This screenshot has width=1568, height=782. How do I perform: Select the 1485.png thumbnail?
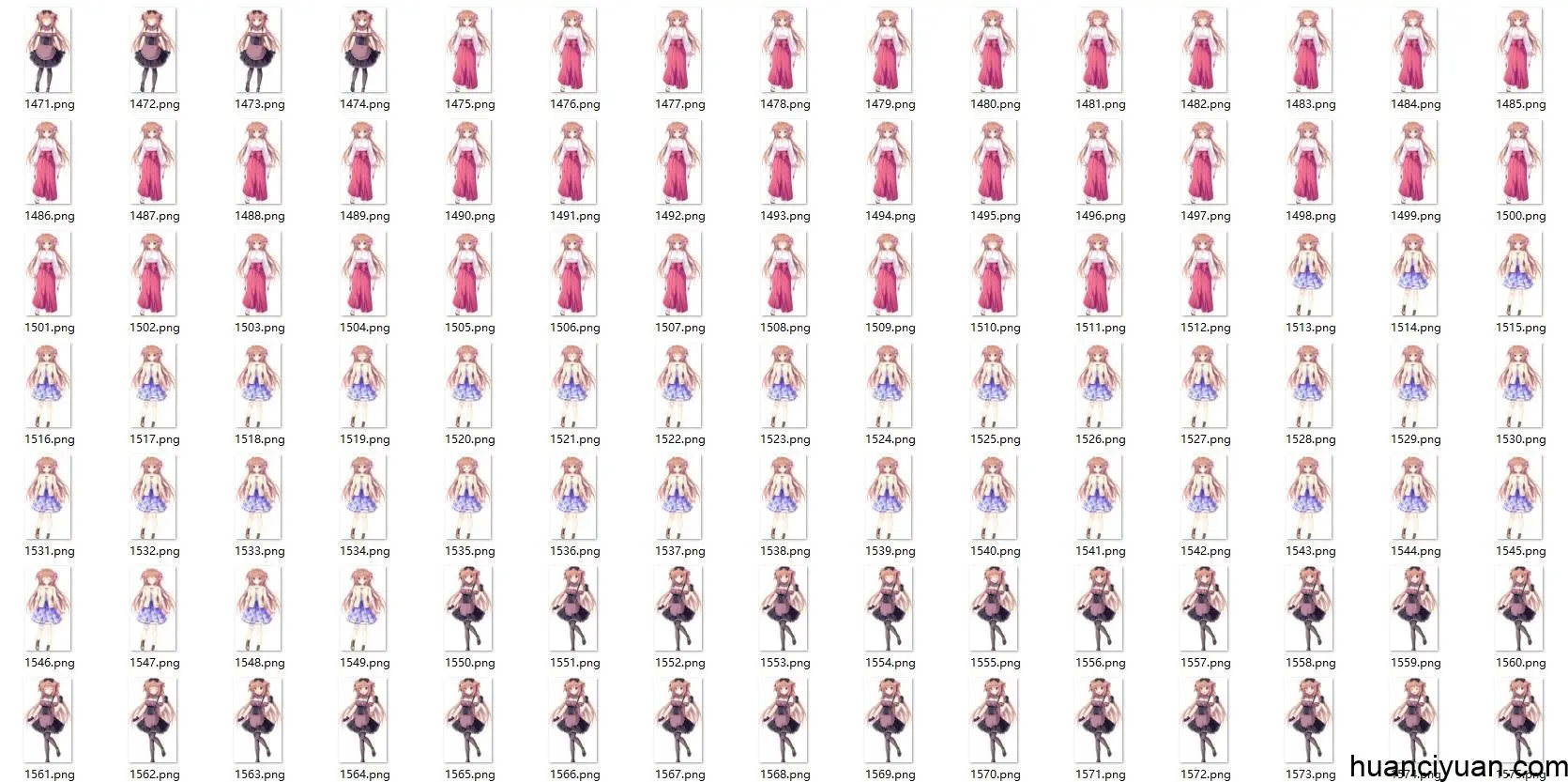[x=1520, y=52]
